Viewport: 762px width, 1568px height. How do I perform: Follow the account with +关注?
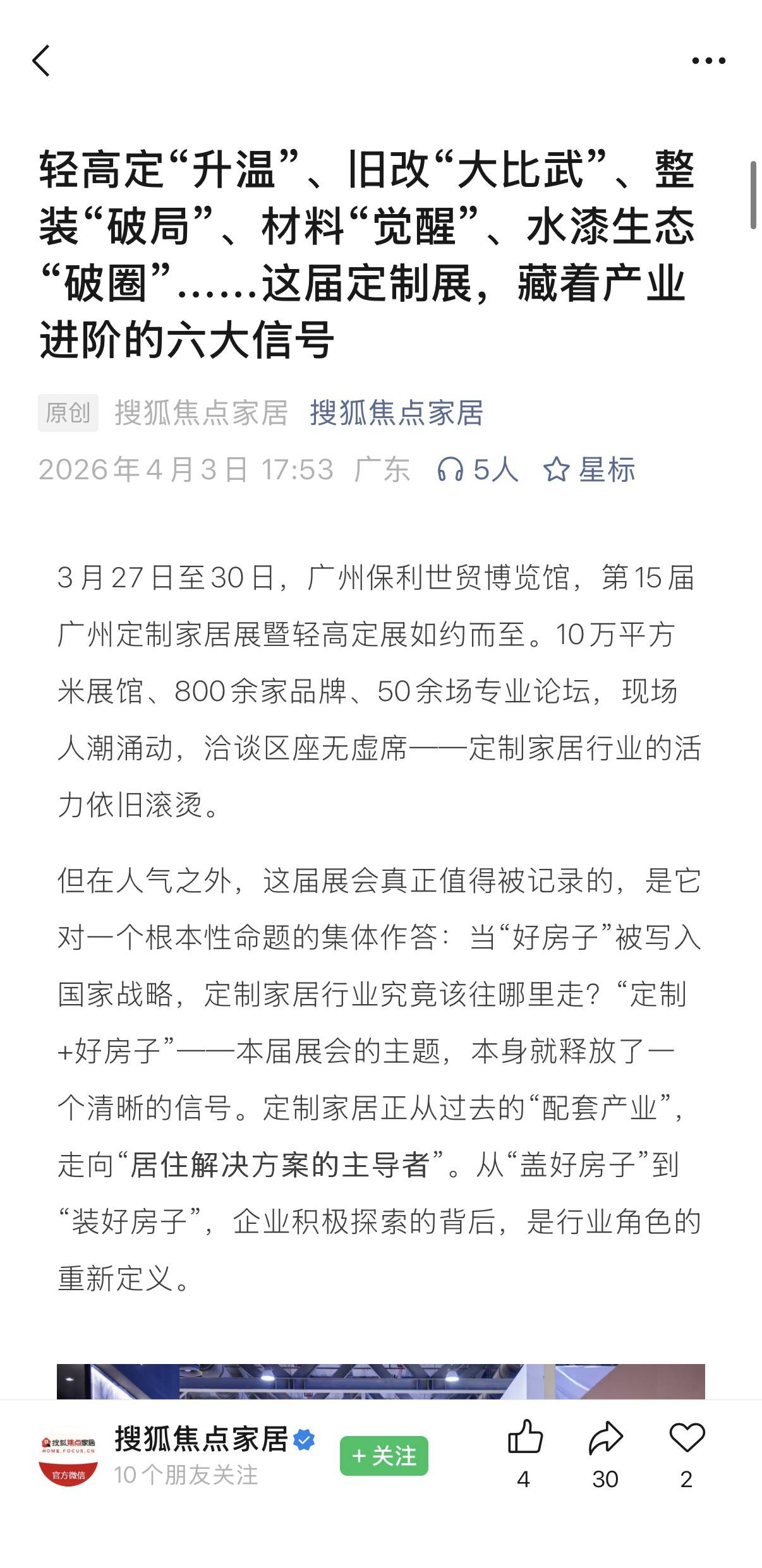point(384,1456)
